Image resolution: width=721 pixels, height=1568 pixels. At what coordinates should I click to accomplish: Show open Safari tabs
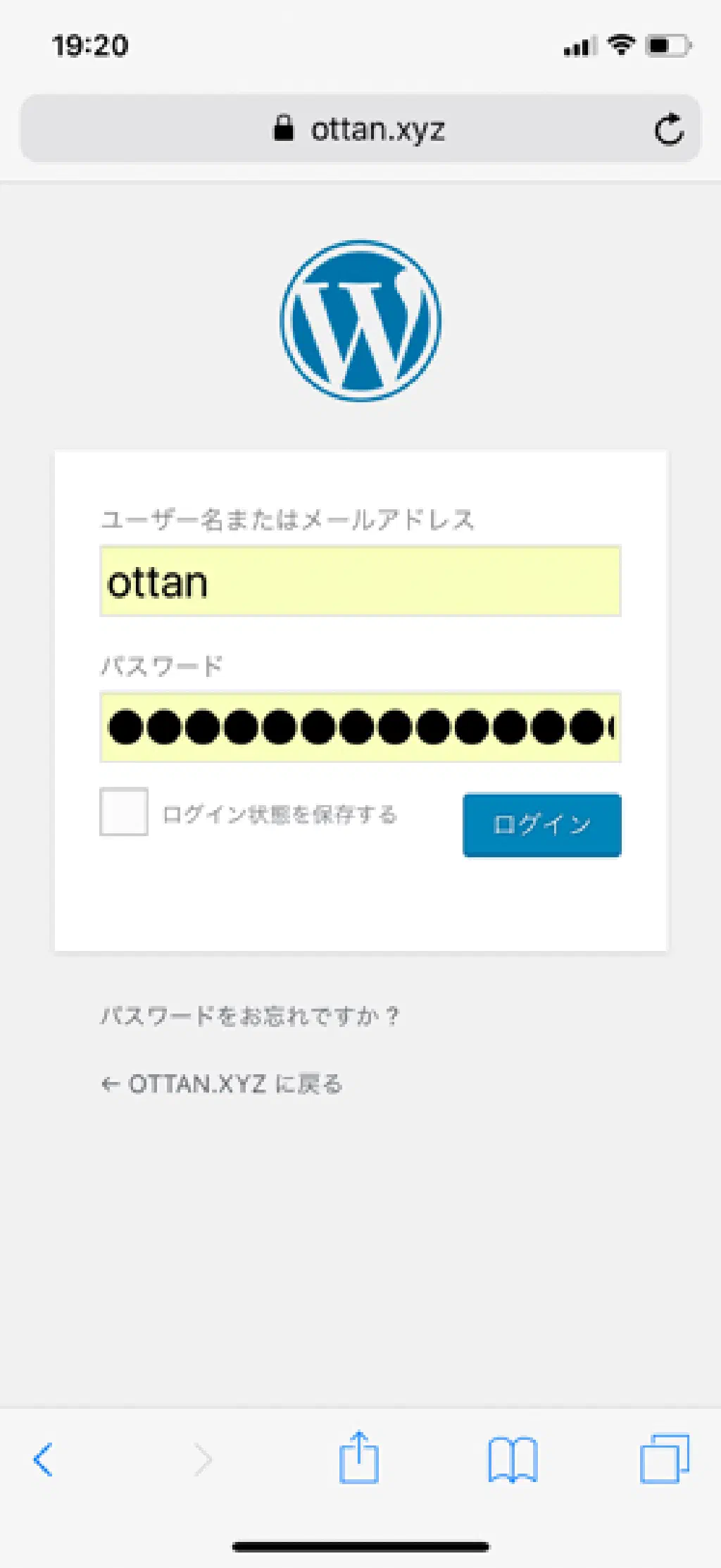[664, 1459]
